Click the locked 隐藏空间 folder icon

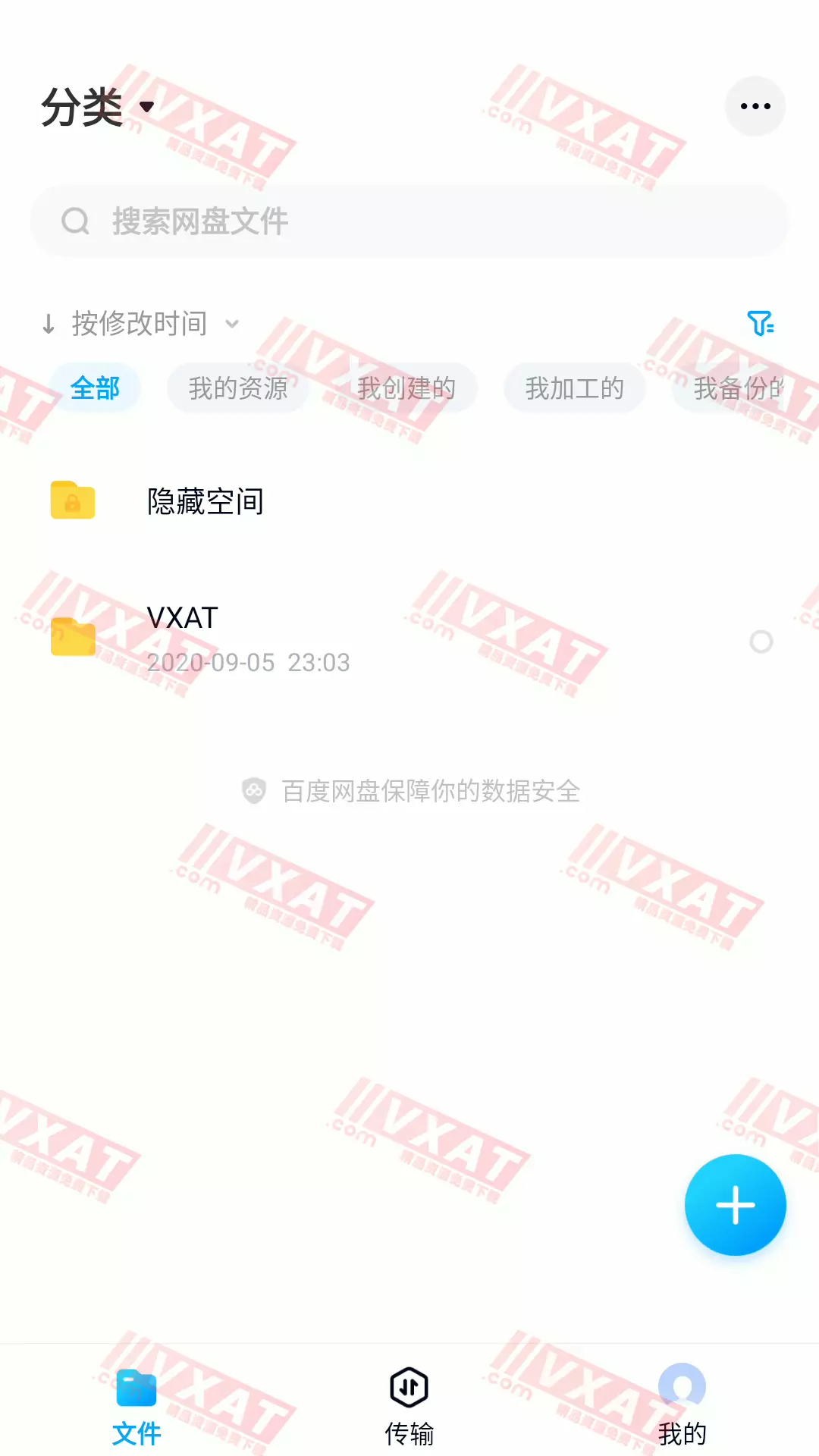tap(72, 500)
